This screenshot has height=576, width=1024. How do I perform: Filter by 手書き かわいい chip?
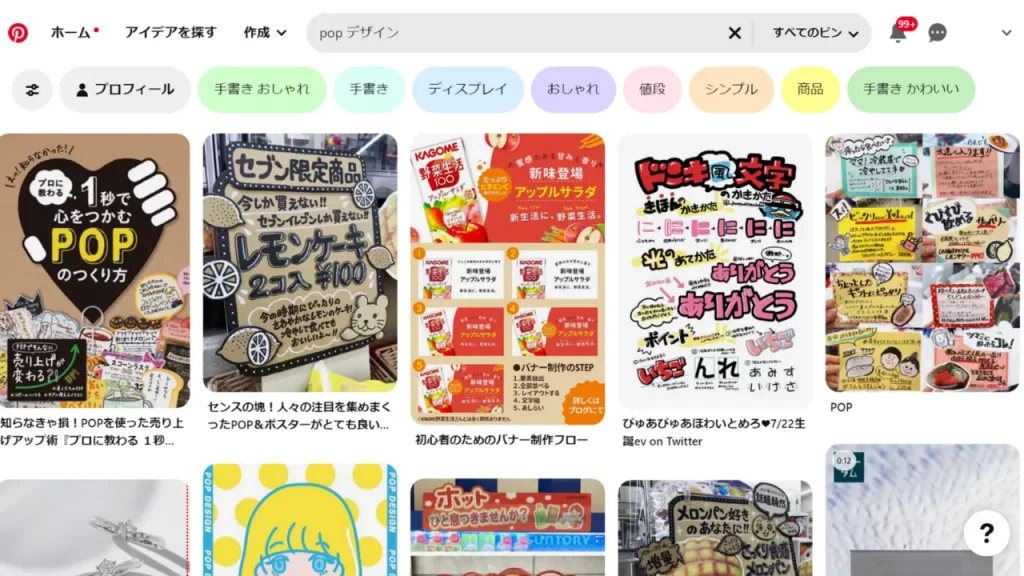(x=910, y=90)
